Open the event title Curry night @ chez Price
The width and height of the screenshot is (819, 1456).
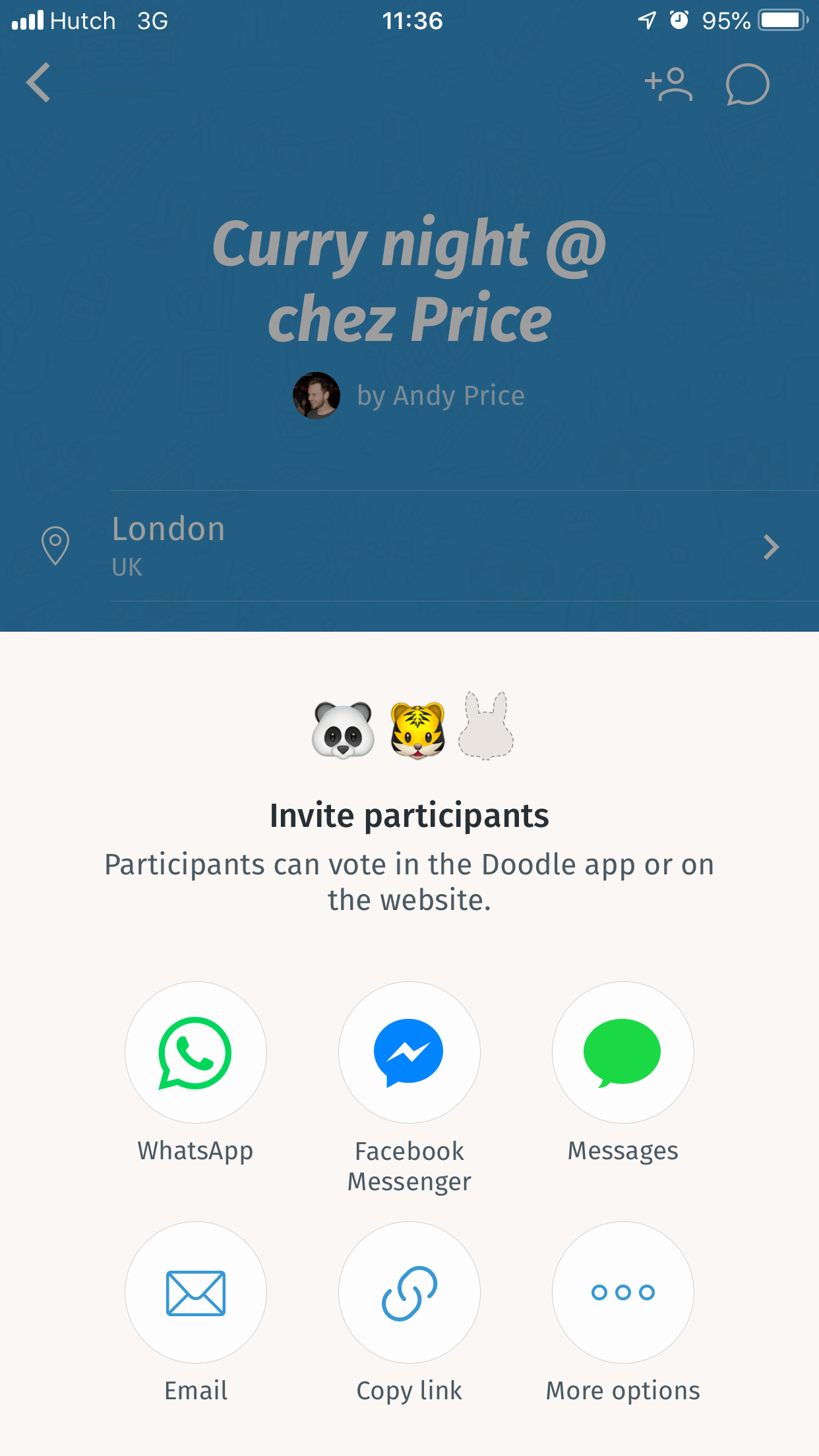pos(409,280)
